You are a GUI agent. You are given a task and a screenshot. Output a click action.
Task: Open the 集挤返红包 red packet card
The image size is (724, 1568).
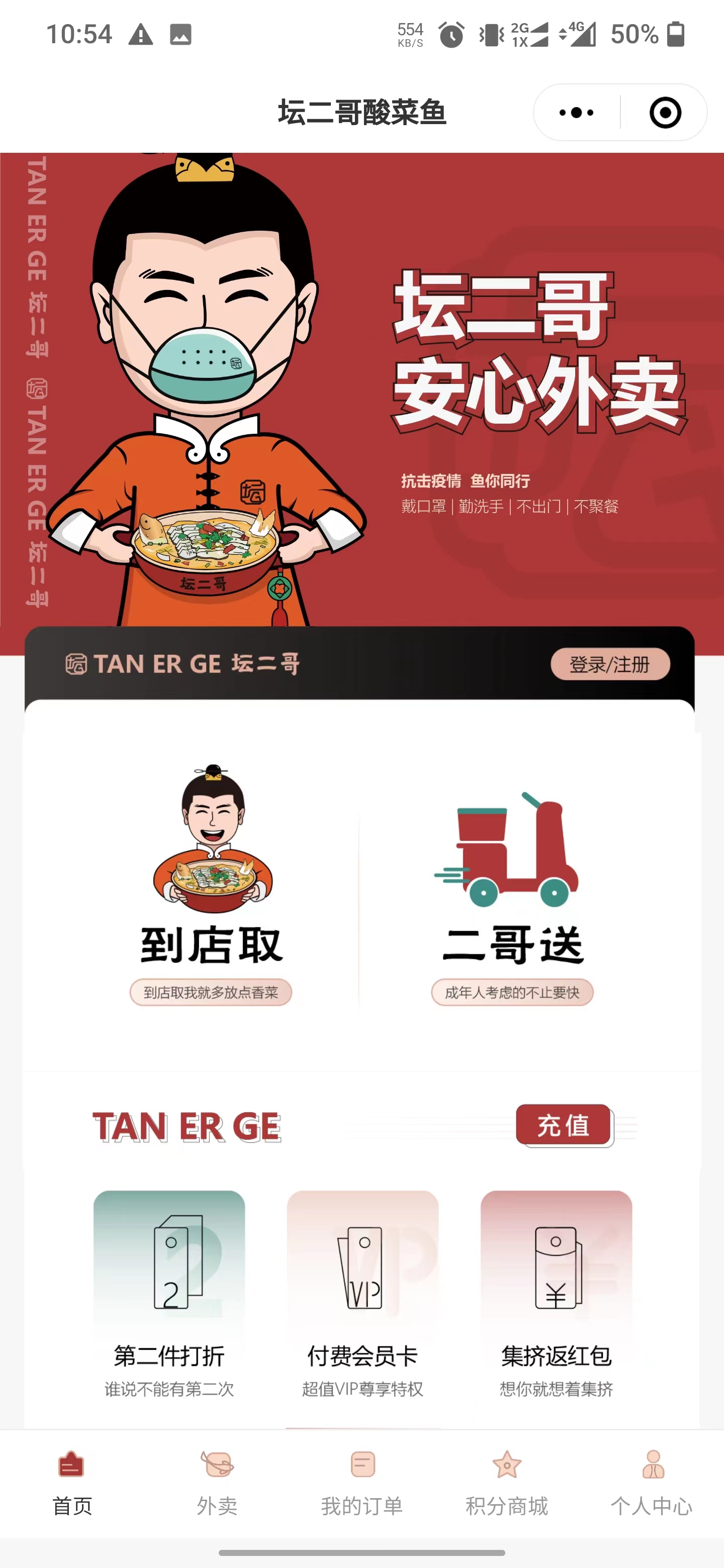[556, 1295]
